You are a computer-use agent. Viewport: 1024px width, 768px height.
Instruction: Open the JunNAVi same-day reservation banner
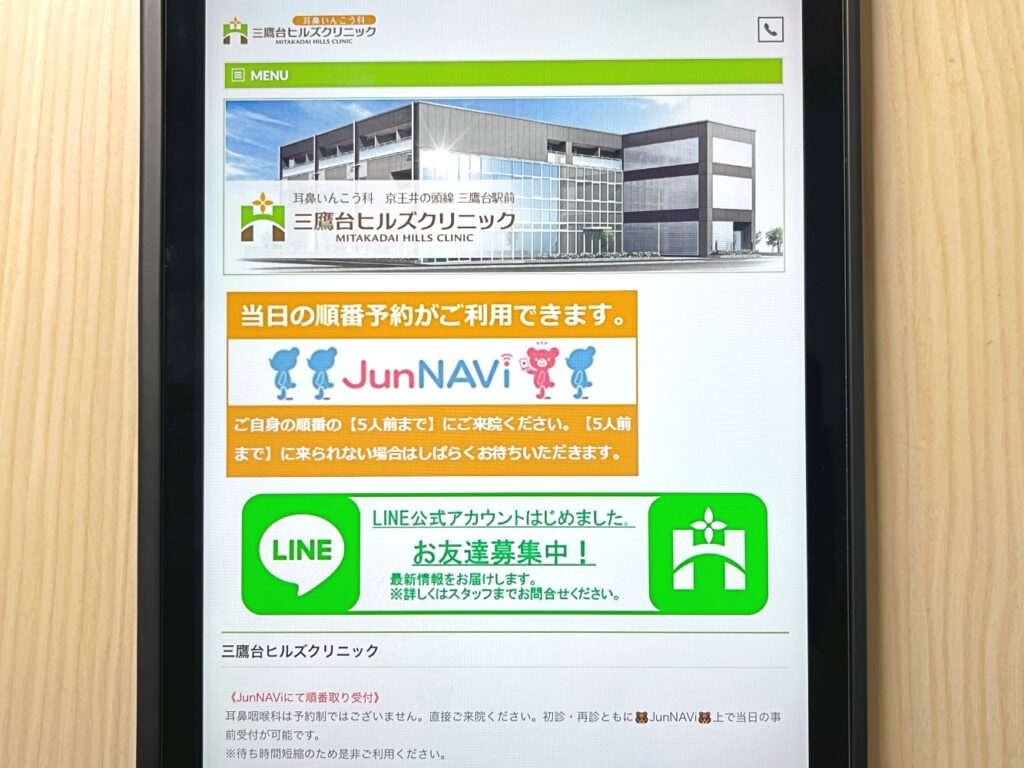pyautogui.click(x=432, y=383)
